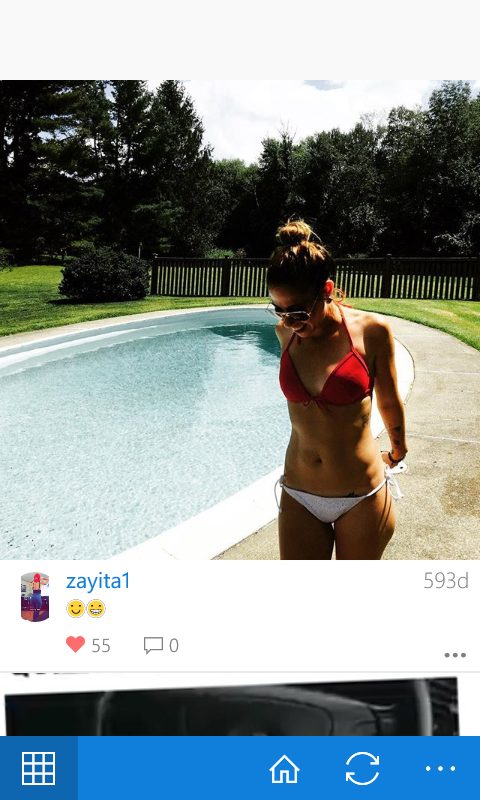The height and width of the screenshot is (800, 480).
Task: Switch to grid view in the bottom bar
Action: (x=39, y=768)
